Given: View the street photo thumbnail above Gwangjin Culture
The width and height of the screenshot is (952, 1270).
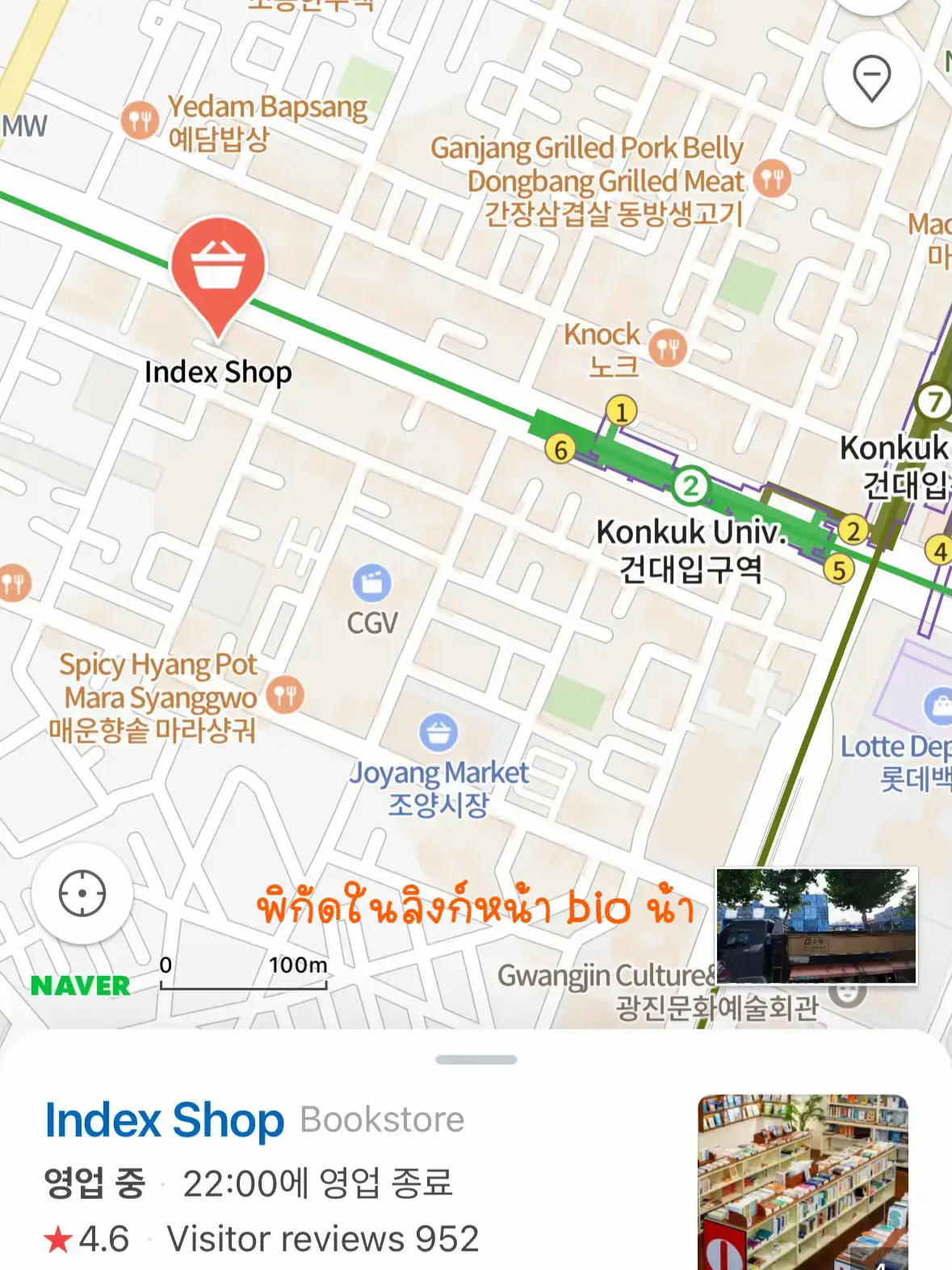Looking at the screenshot, I should click(817, 926).
